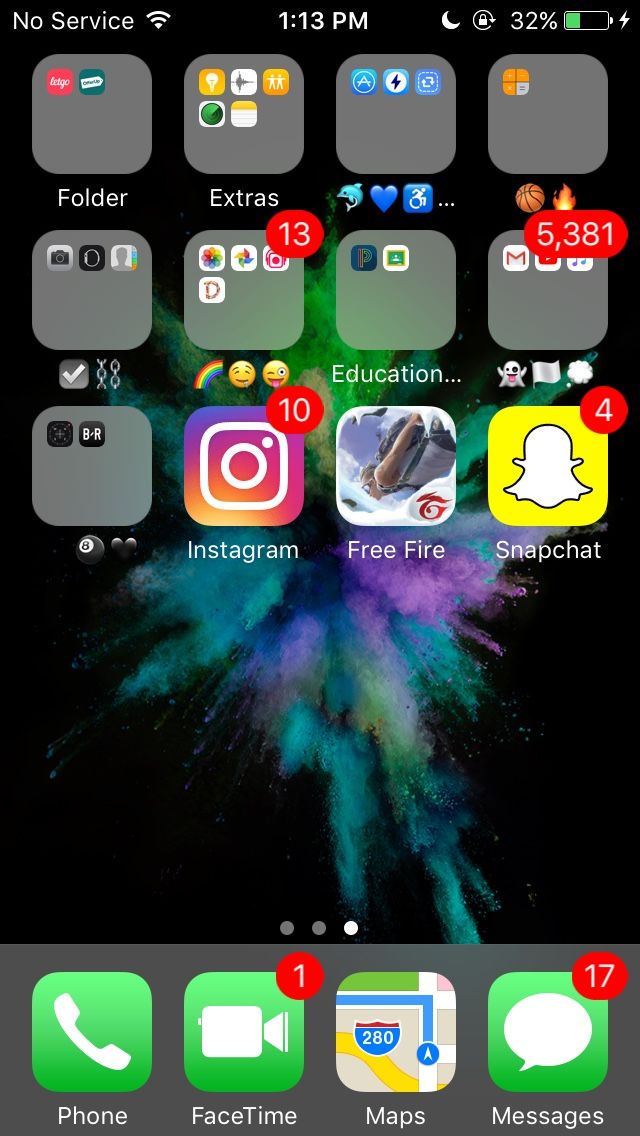Open the Instagram app
Viewport: 640px width, 1136px height.
click(x=243, y=466)
